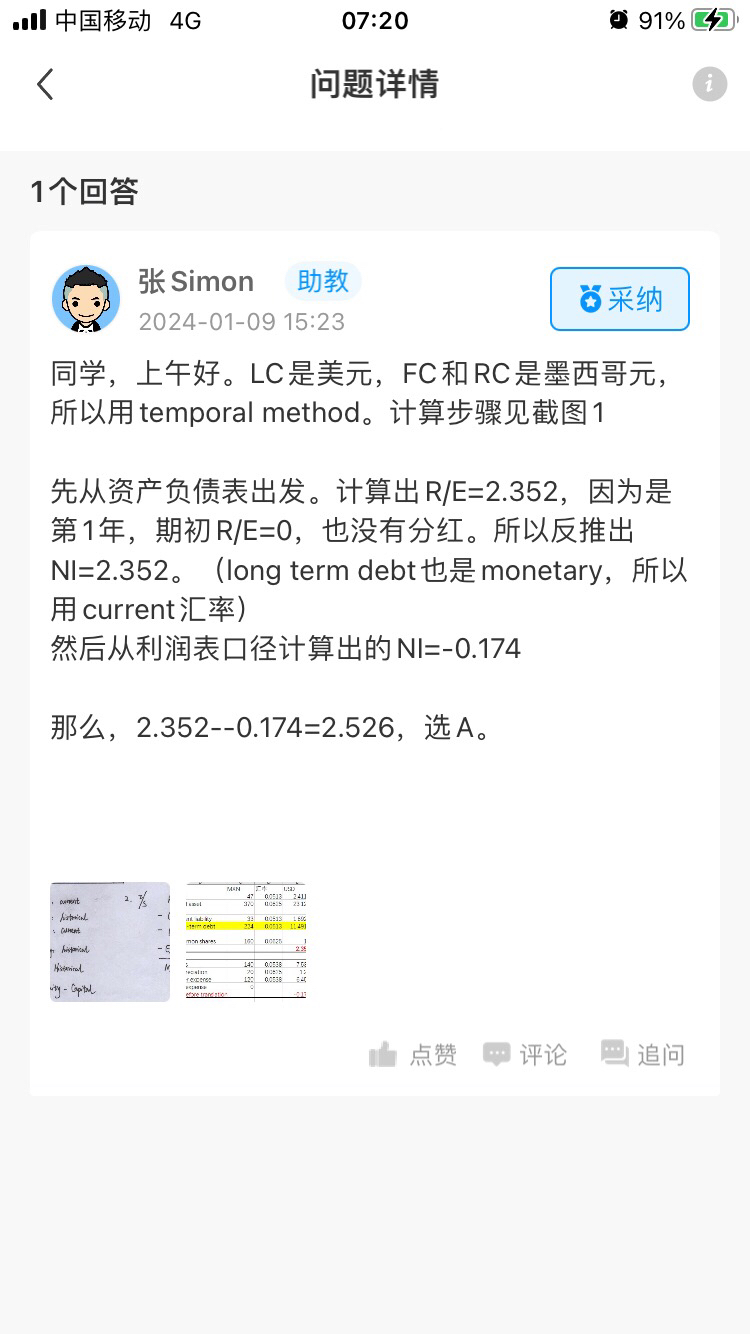Open the handwritten notes image attachment
Screen dimensions: 750x1334
coord(110,941)
